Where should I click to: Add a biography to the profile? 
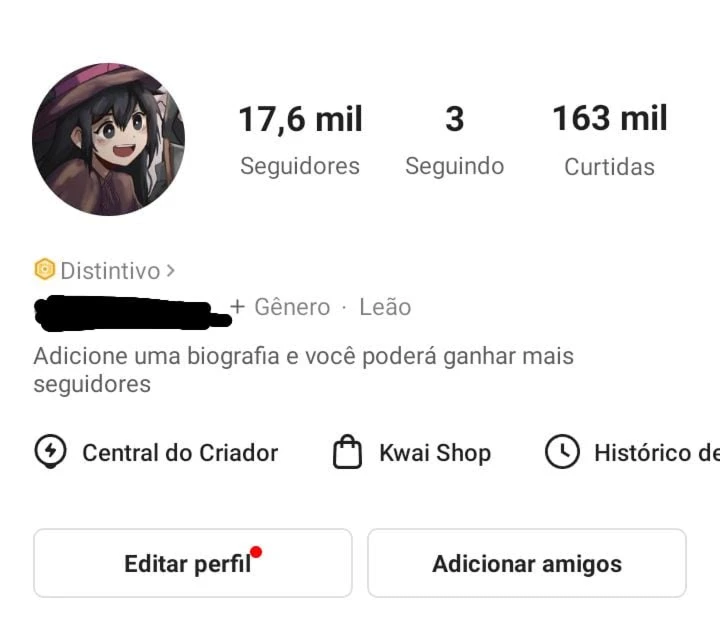303,369
